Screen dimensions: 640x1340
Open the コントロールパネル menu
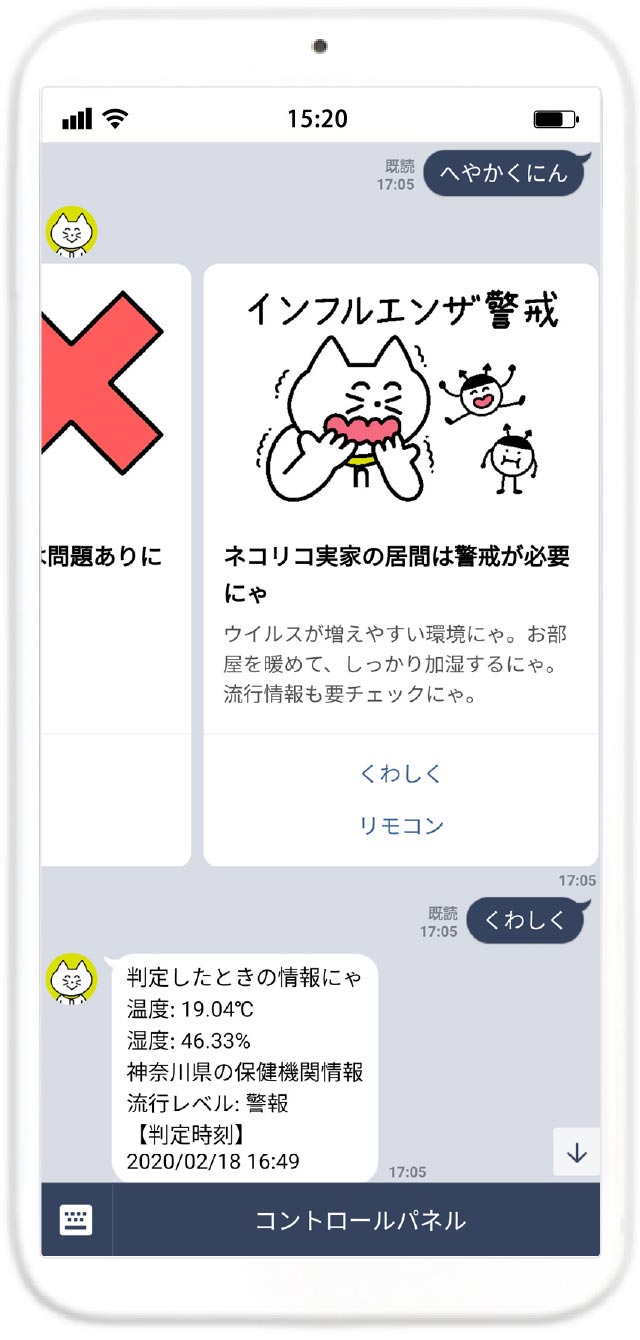pyautogui.click(x=359, y=1220)
